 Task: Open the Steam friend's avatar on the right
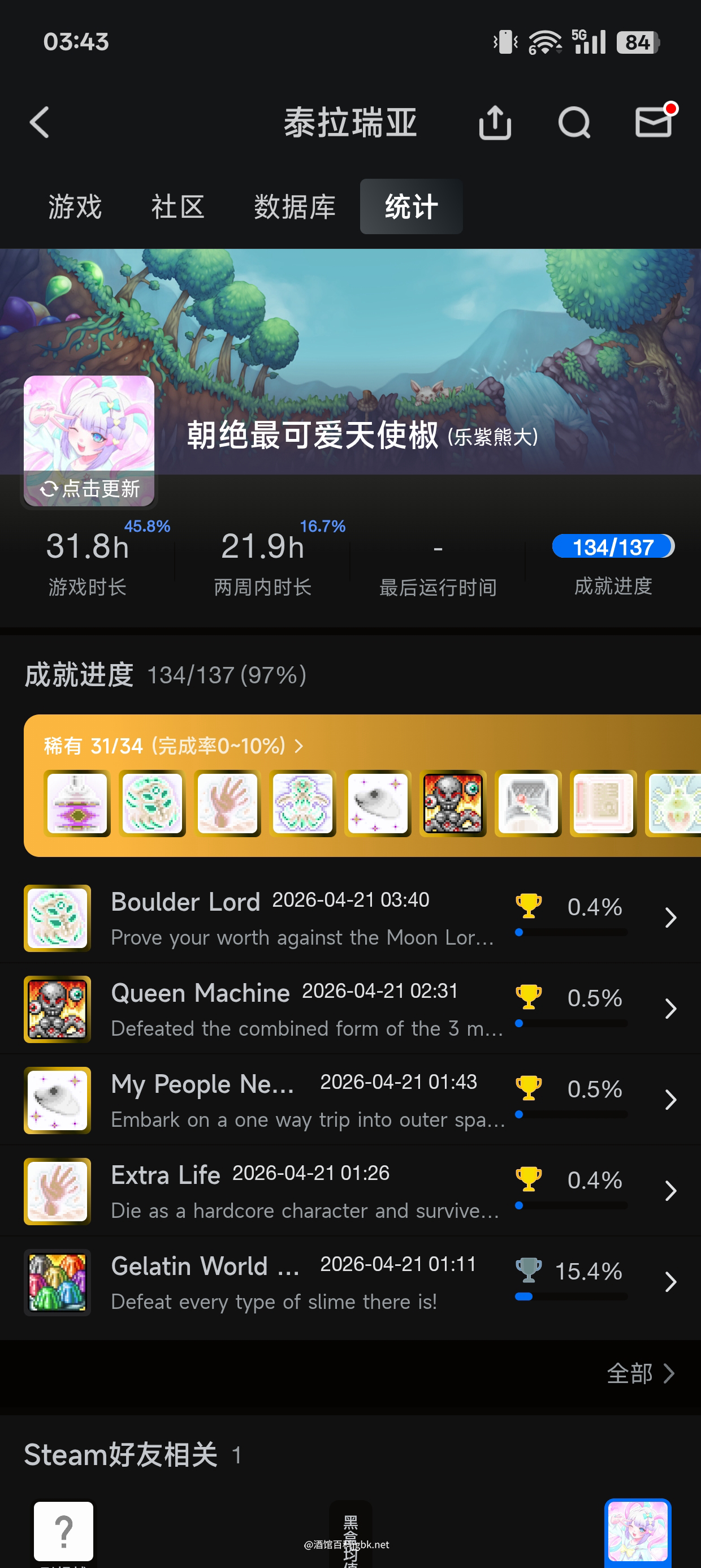point(637,1531)
